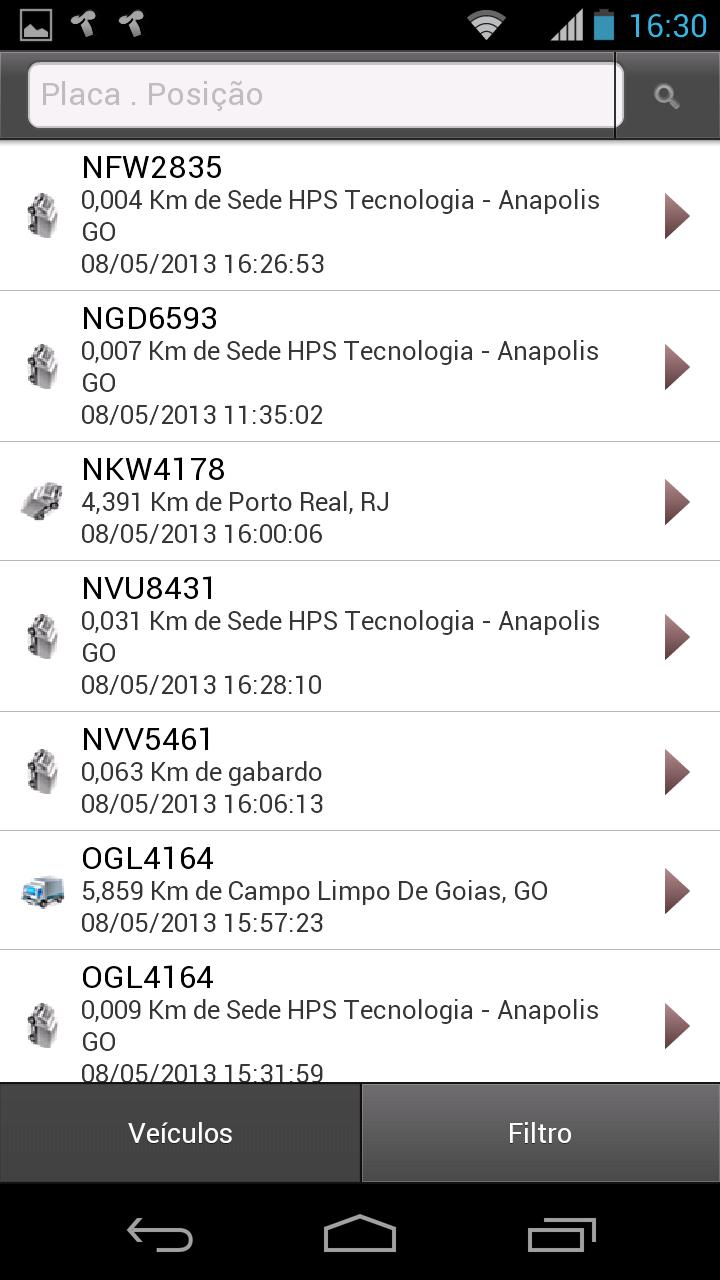Select vehicle NKW4178 near Porto Real

pyautogui.click(x=360, y=501)
